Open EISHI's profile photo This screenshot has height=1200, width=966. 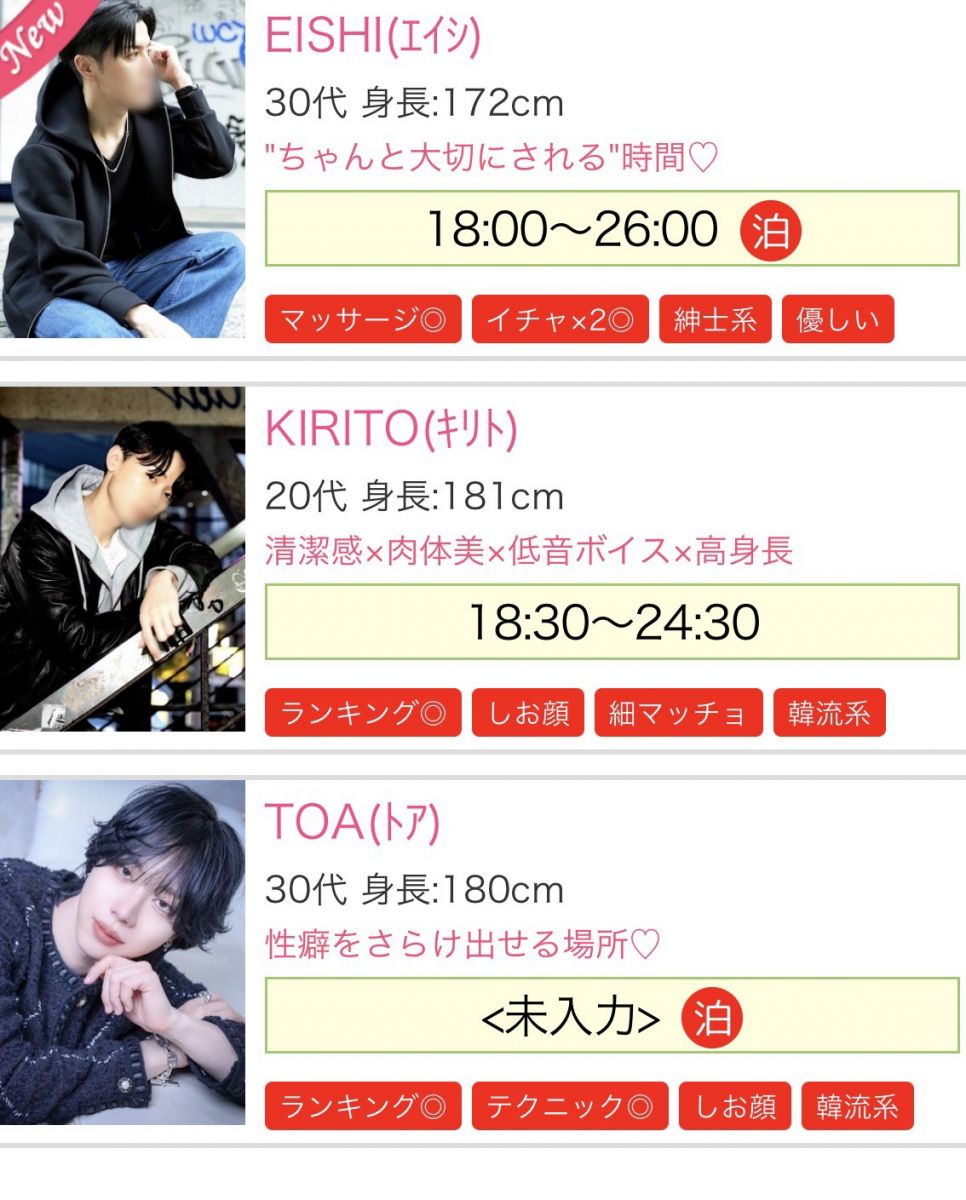click(122, 168)
